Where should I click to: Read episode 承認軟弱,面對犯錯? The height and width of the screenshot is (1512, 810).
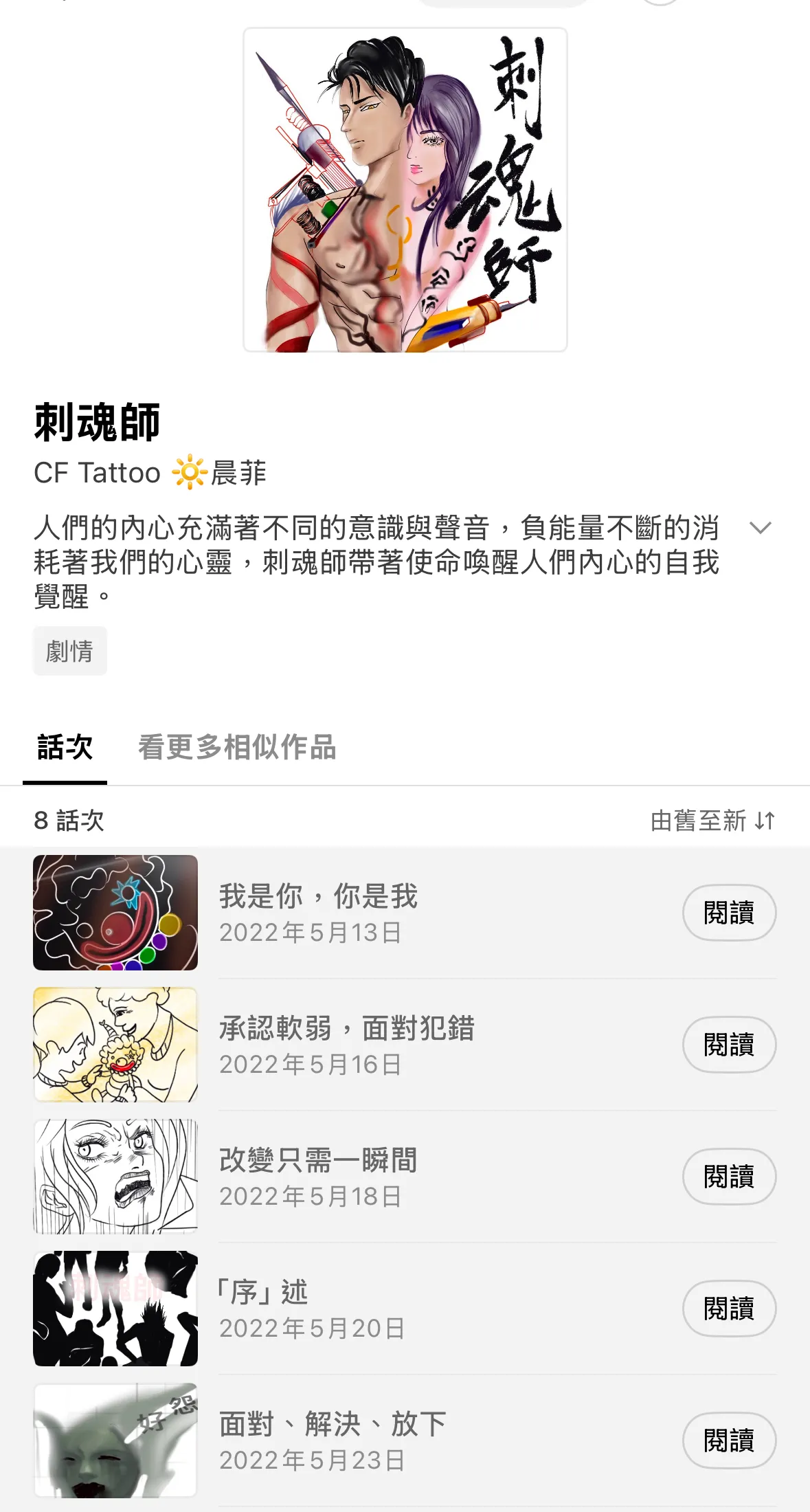coord(728,1045)
